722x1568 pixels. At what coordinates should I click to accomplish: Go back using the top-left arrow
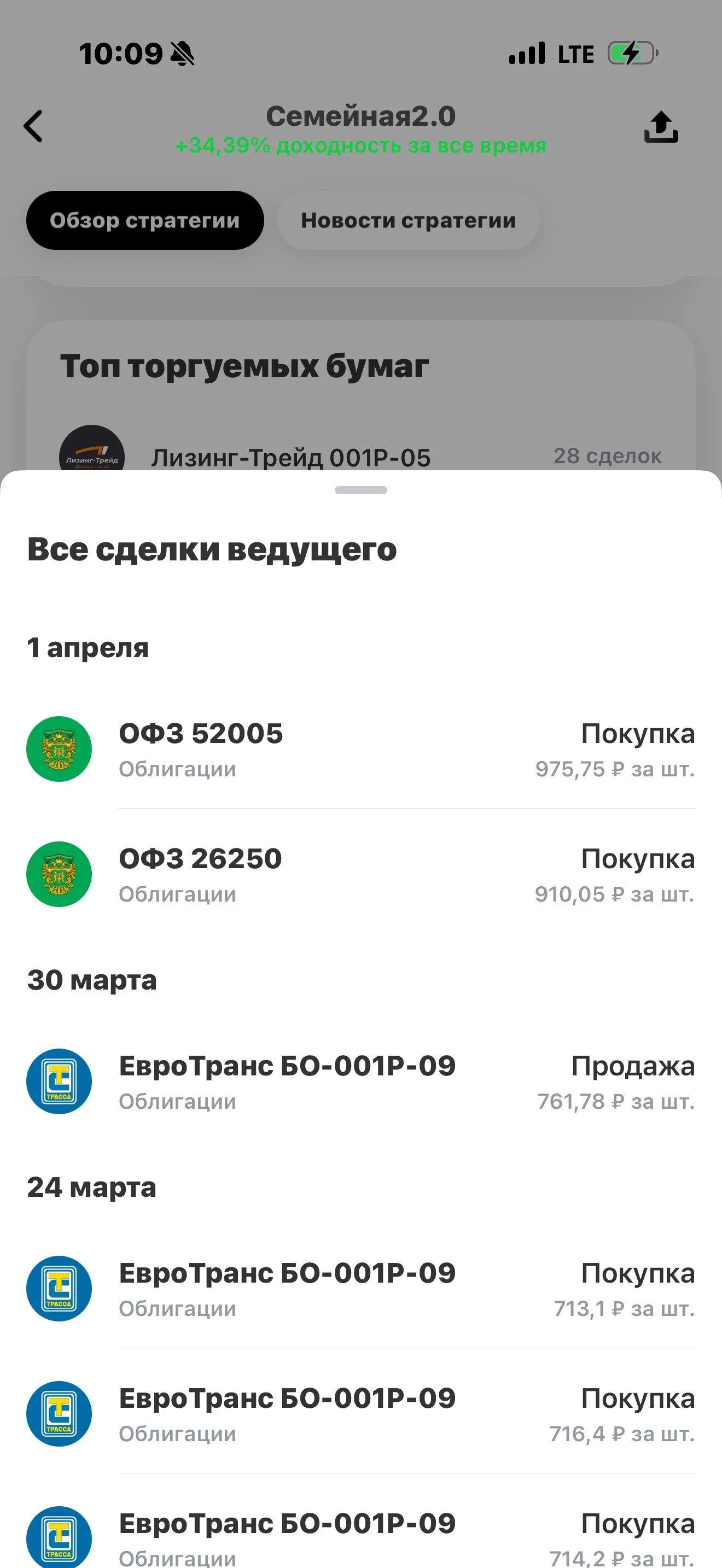(33, 126)
